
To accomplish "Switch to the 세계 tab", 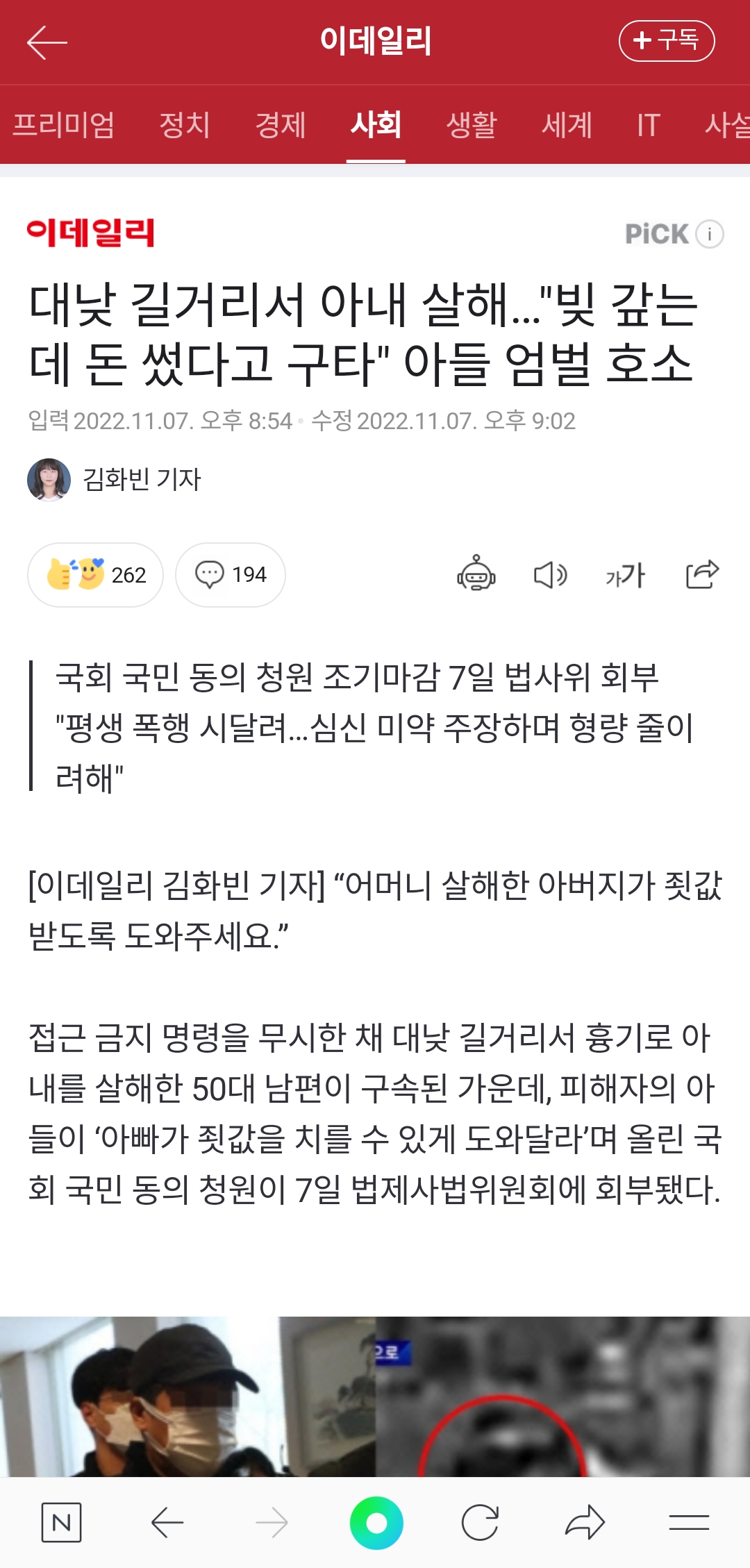I will point(567,125).
